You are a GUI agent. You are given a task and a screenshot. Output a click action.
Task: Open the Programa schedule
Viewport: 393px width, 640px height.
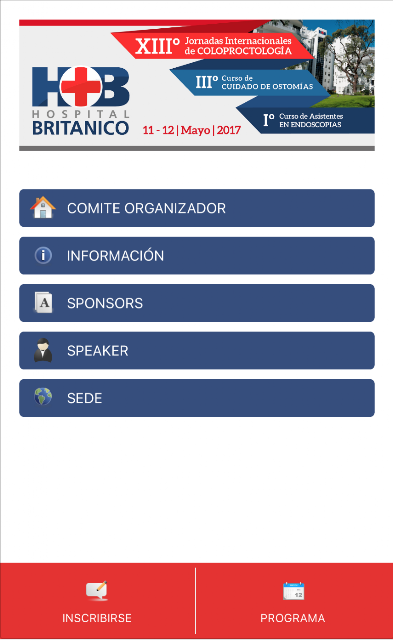tap(294, 601)
